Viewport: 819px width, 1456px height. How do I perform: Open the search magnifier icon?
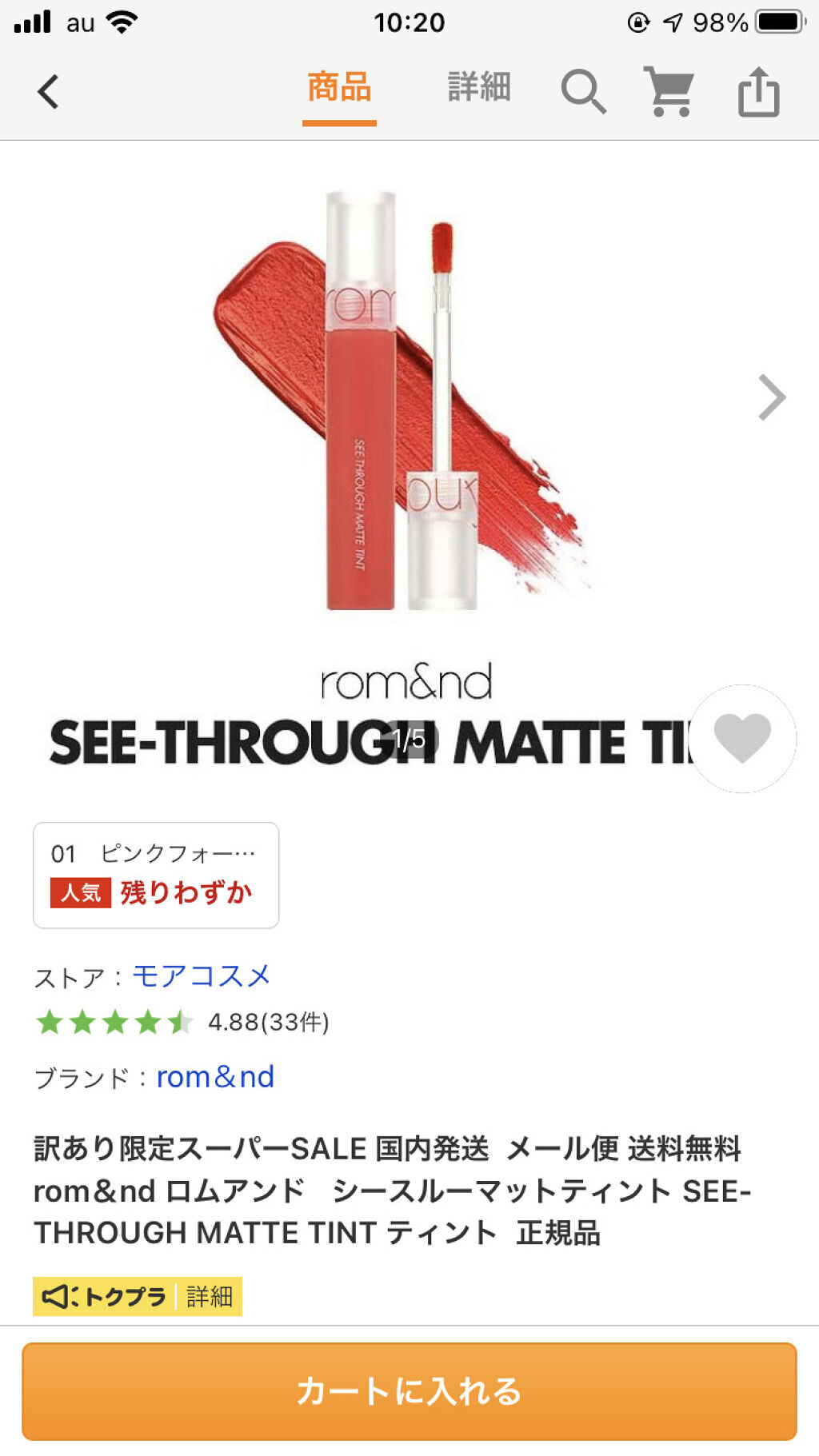[x=583, y=91]
